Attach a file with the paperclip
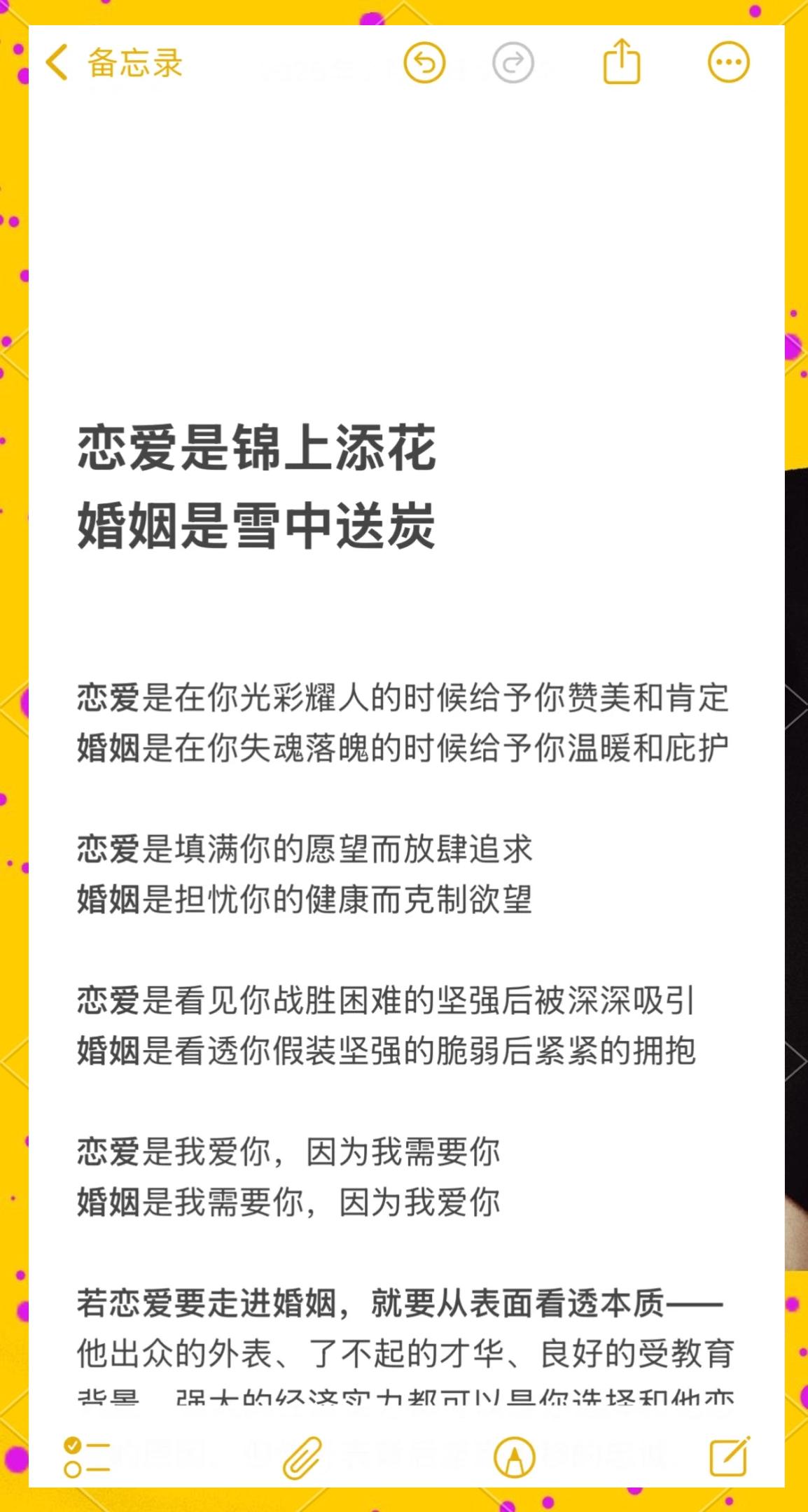808x1512 pixels. [302, 1457]
